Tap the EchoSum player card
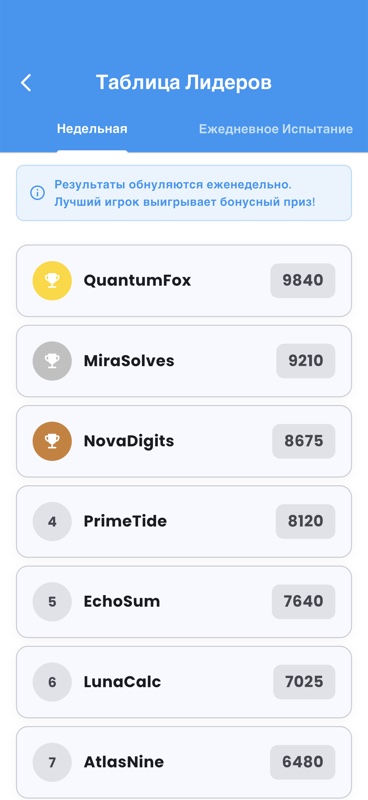This screenshot has width=368, height=800. tap(184, 602)
